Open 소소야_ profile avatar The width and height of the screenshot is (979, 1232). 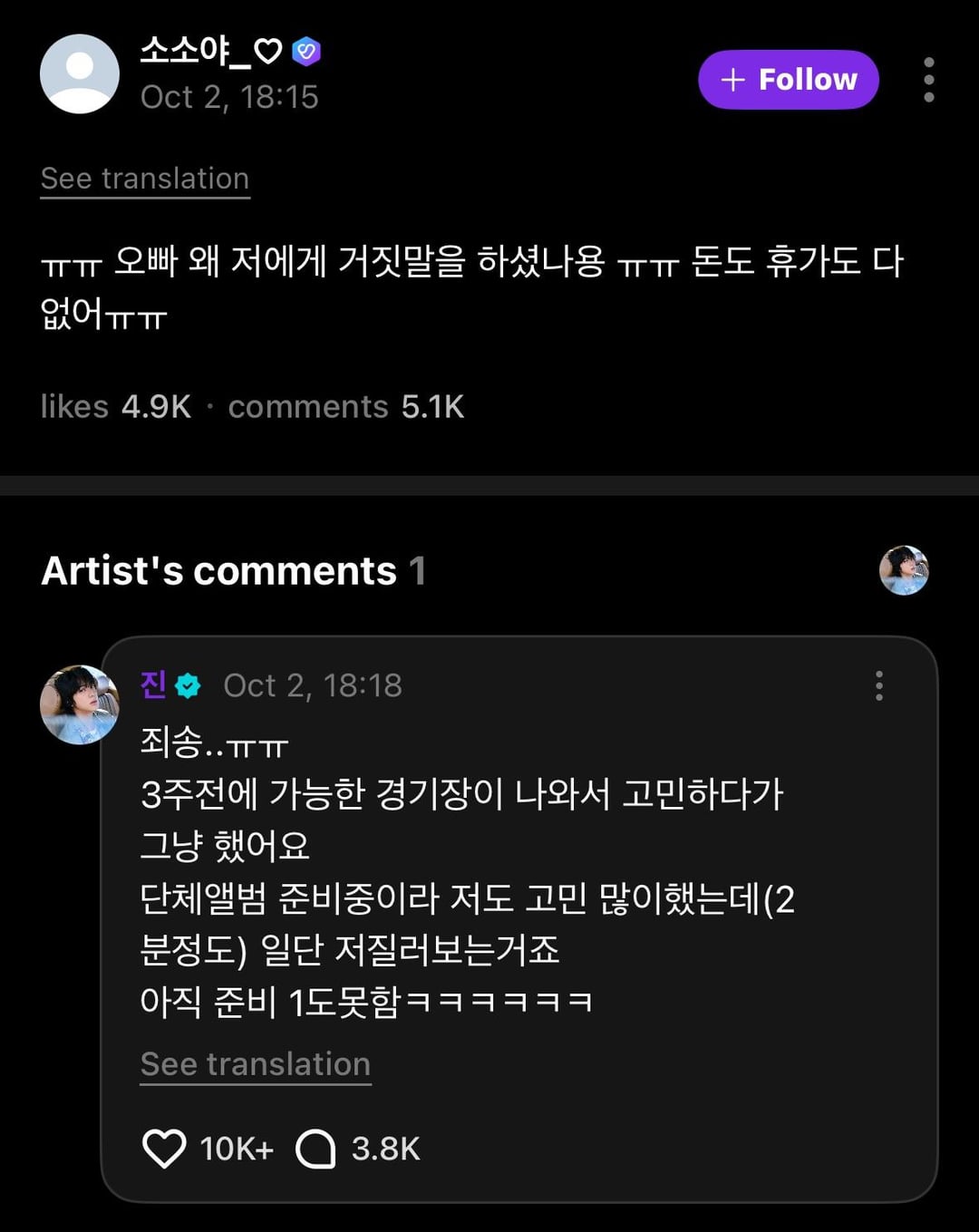click(80, 74)
